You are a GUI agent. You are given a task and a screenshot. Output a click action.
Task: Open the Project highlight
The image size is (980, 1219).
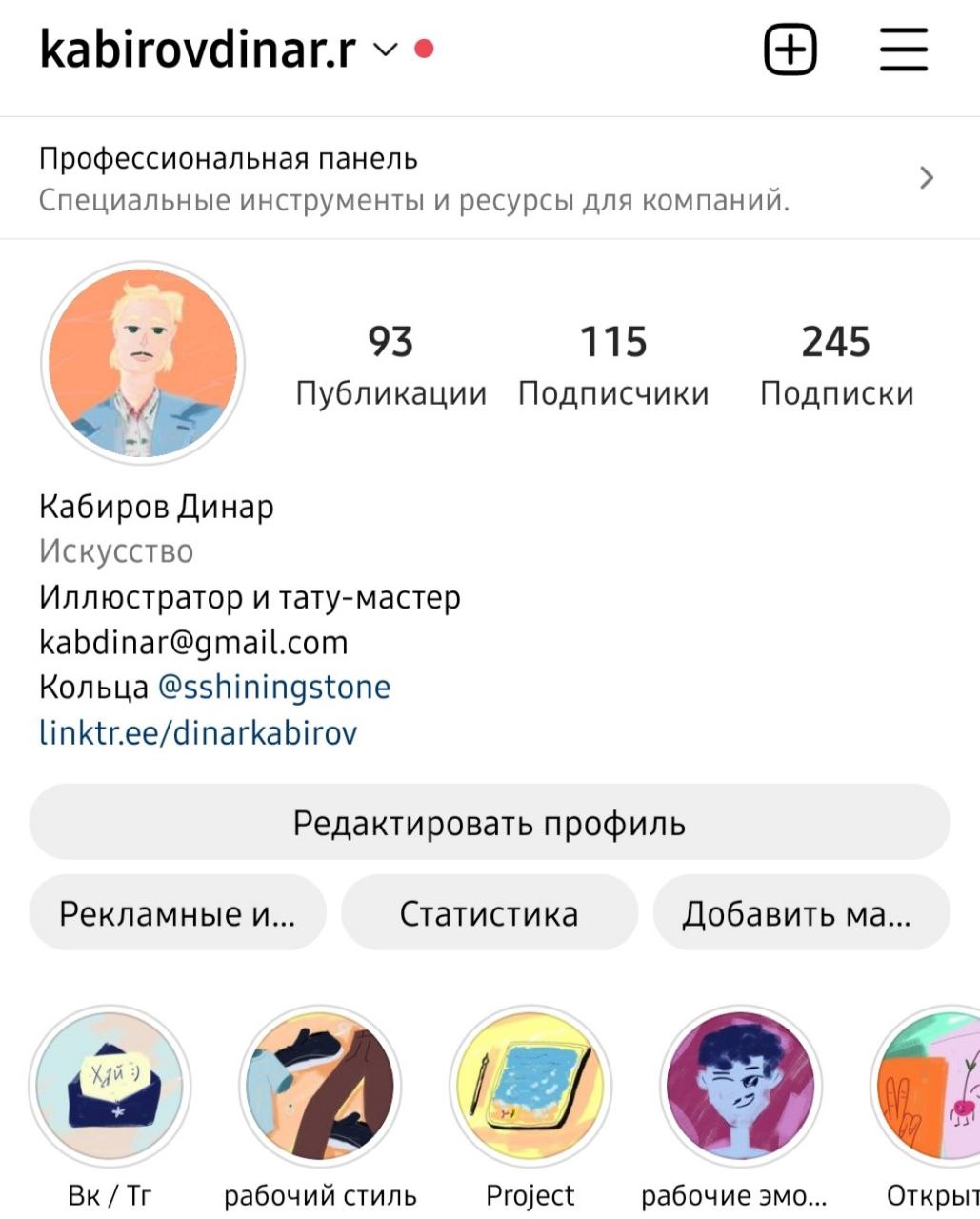[x=530, y=1088]
